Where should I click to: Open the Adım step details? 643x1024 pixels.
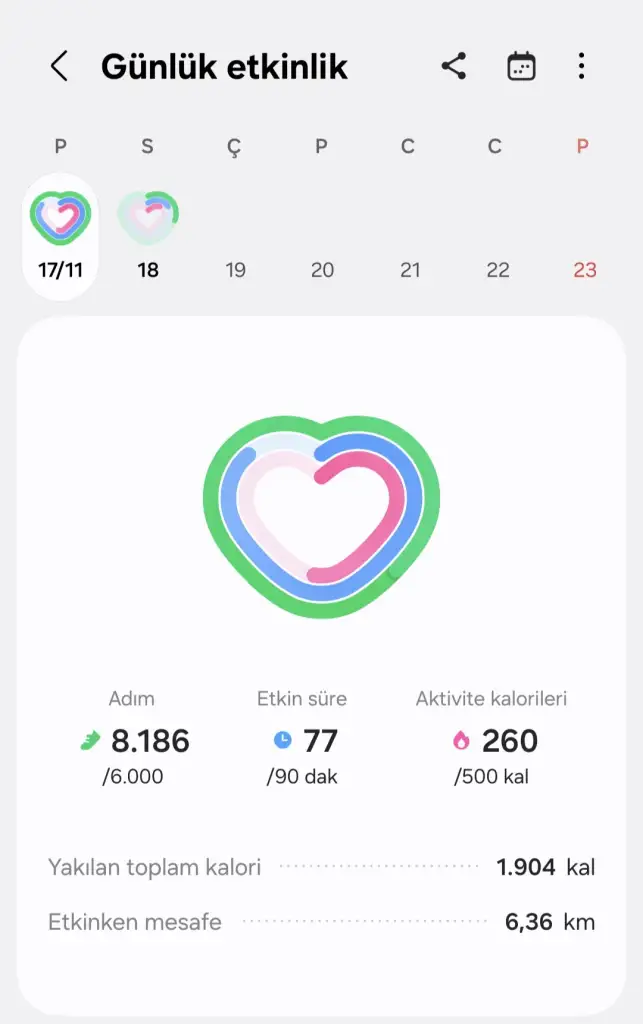(x=134, y=740)
